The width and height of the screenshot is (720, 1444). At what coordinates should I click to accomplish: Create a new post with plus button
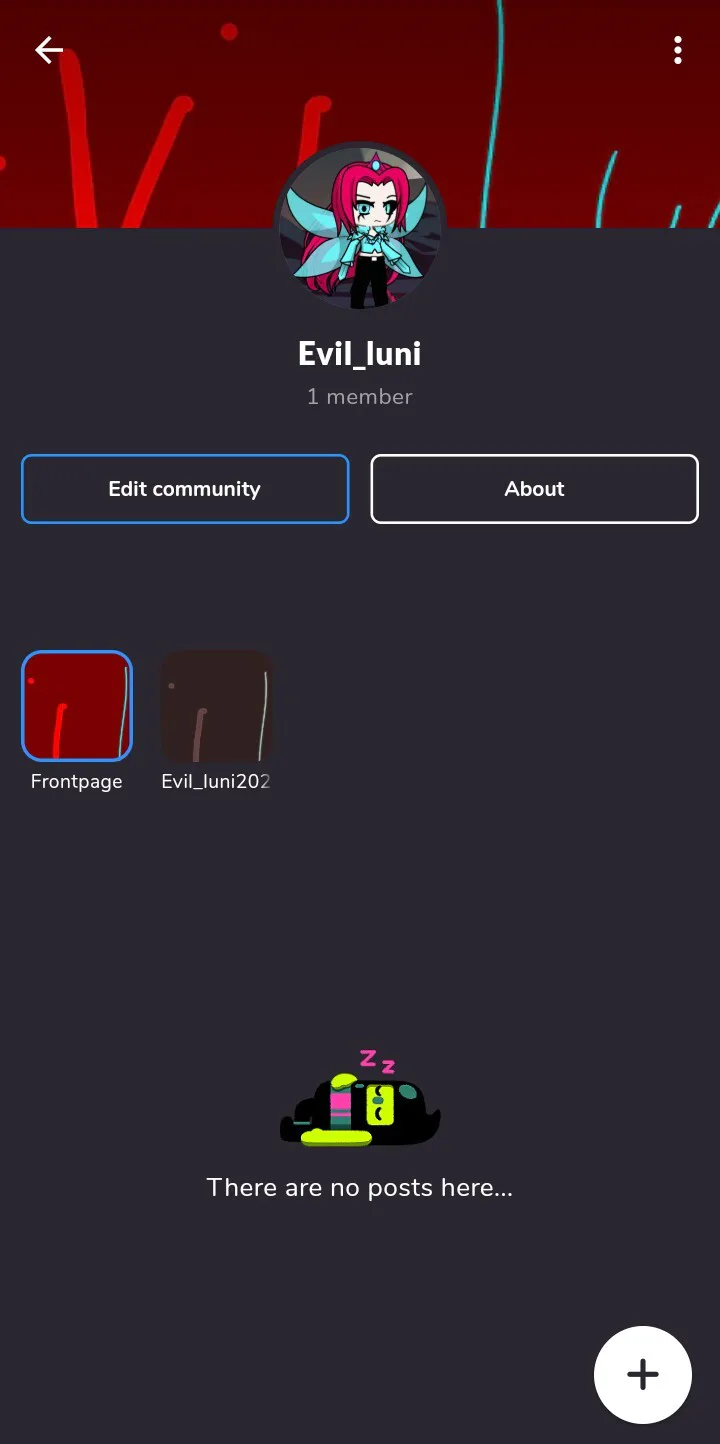[643, 1374]
